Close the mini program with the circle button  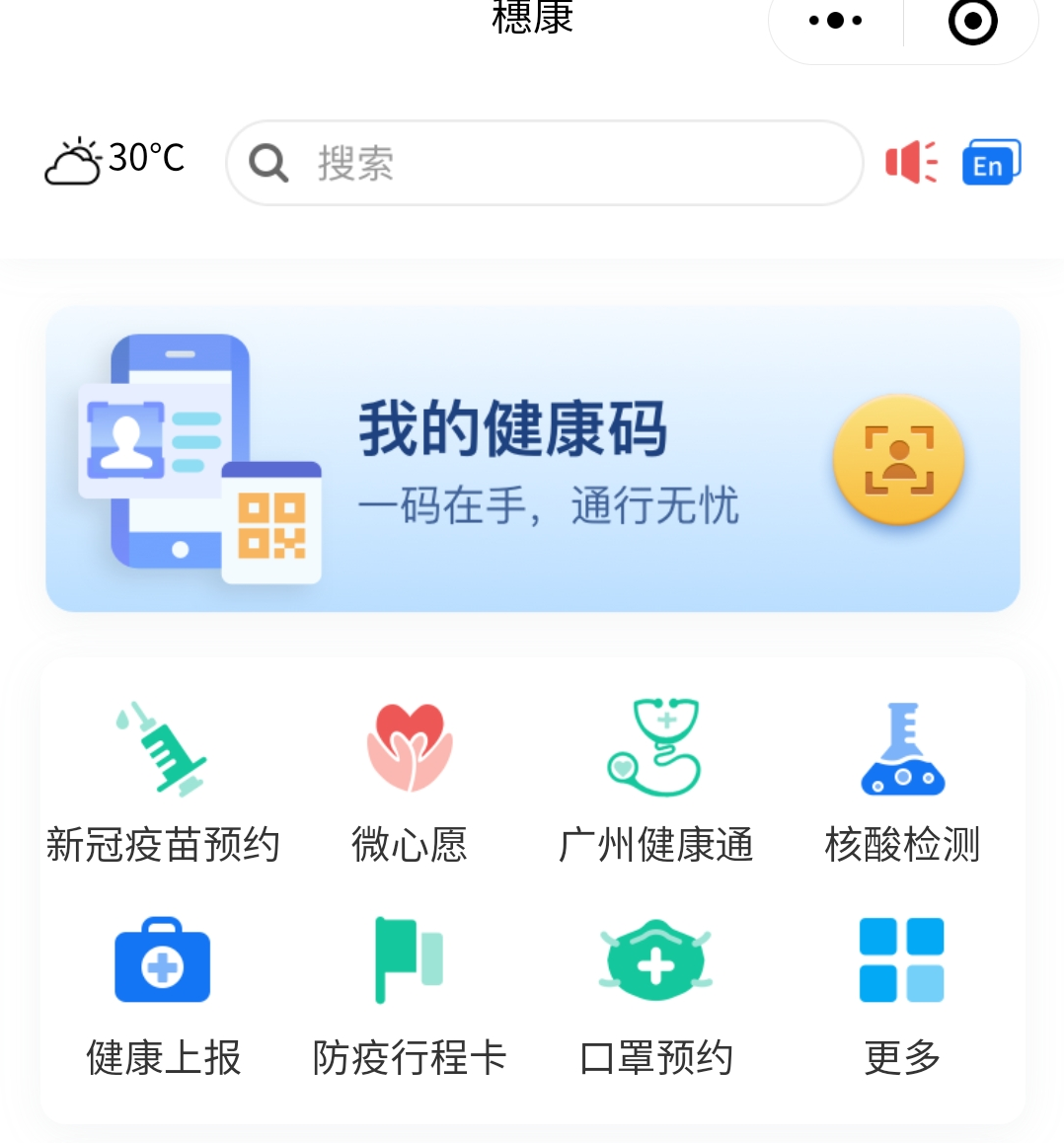pos(972,21)
